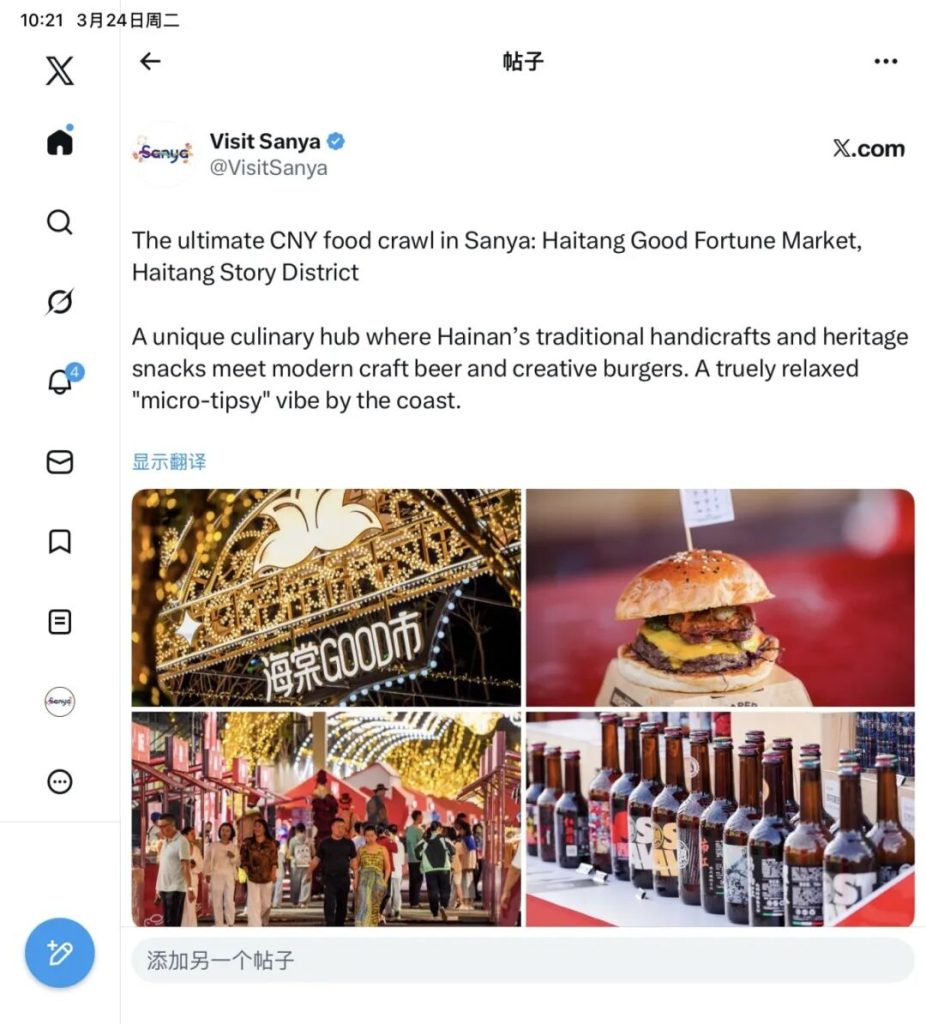Tap the X logo in the sidebar

(x=60, y=70)
